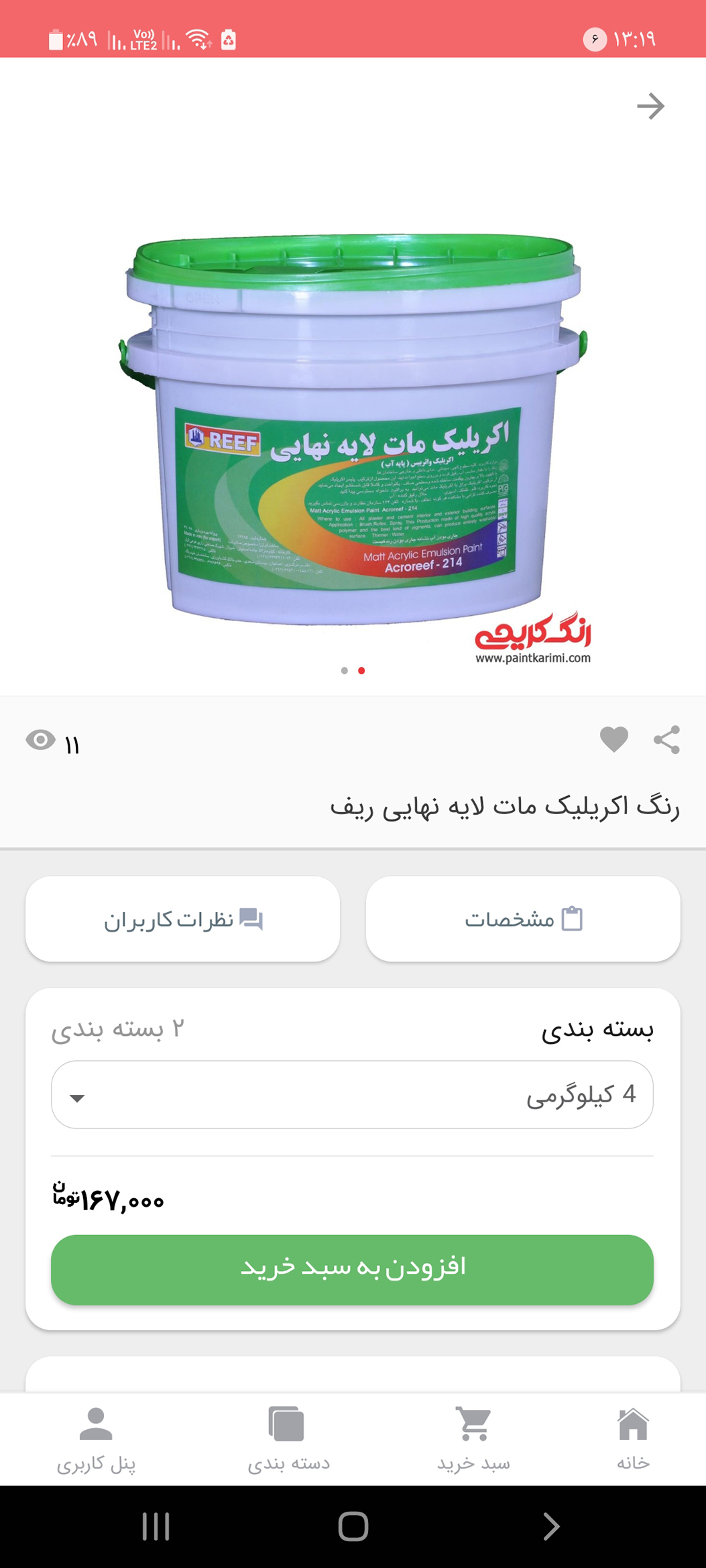Share this paint product
The image size is (706, 1568).
tap(666, 740)
